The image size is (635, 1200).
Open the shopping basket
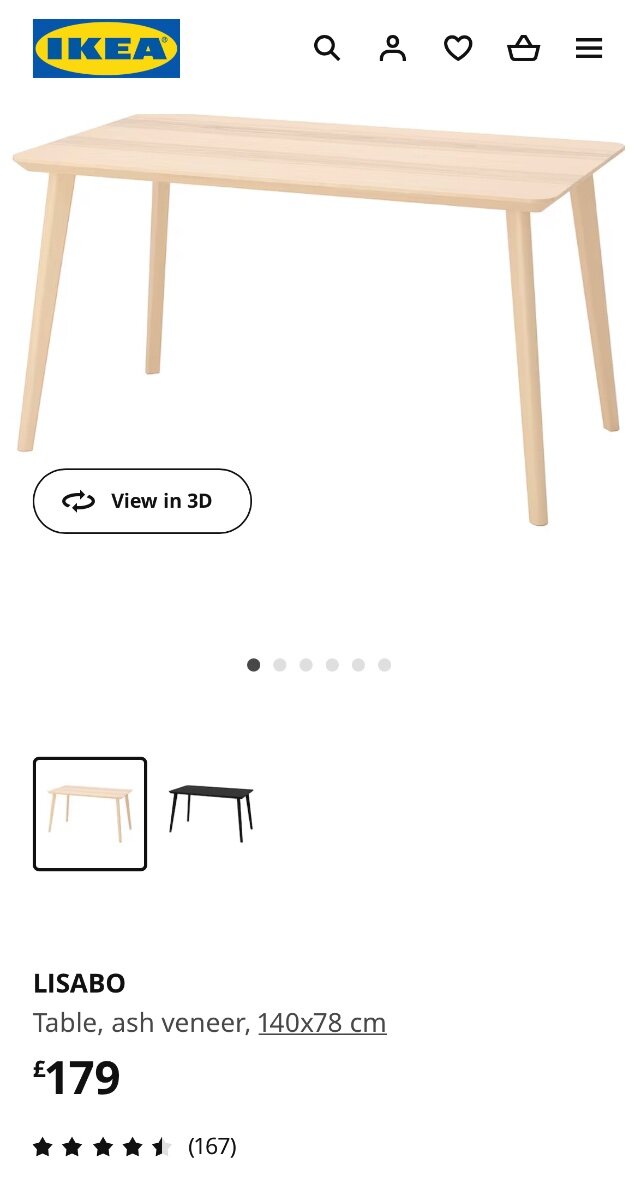[x=524, y=48]
